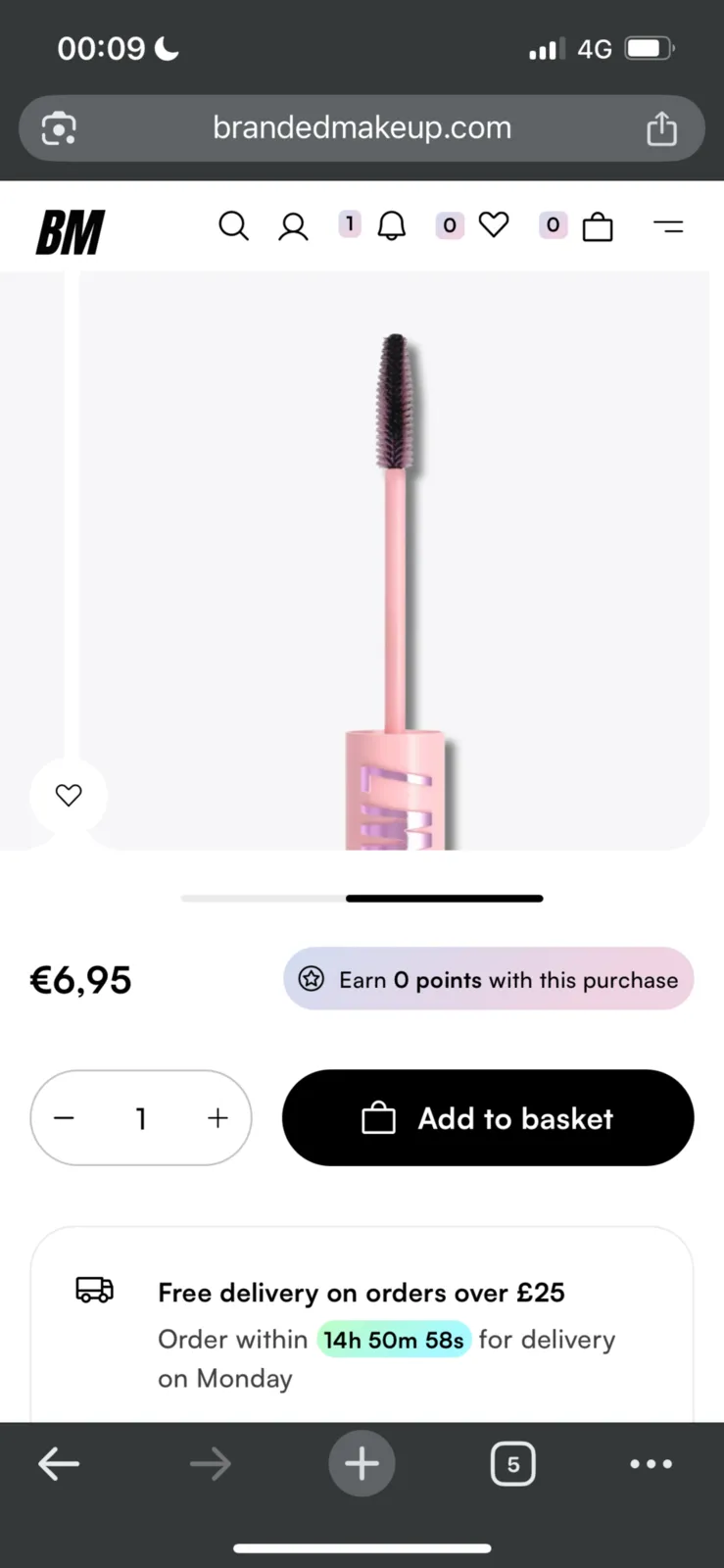Tap the brandedmakeup.com address bar
The height and width of the screenshot is (1568, 724).
(x=362, y=128)
